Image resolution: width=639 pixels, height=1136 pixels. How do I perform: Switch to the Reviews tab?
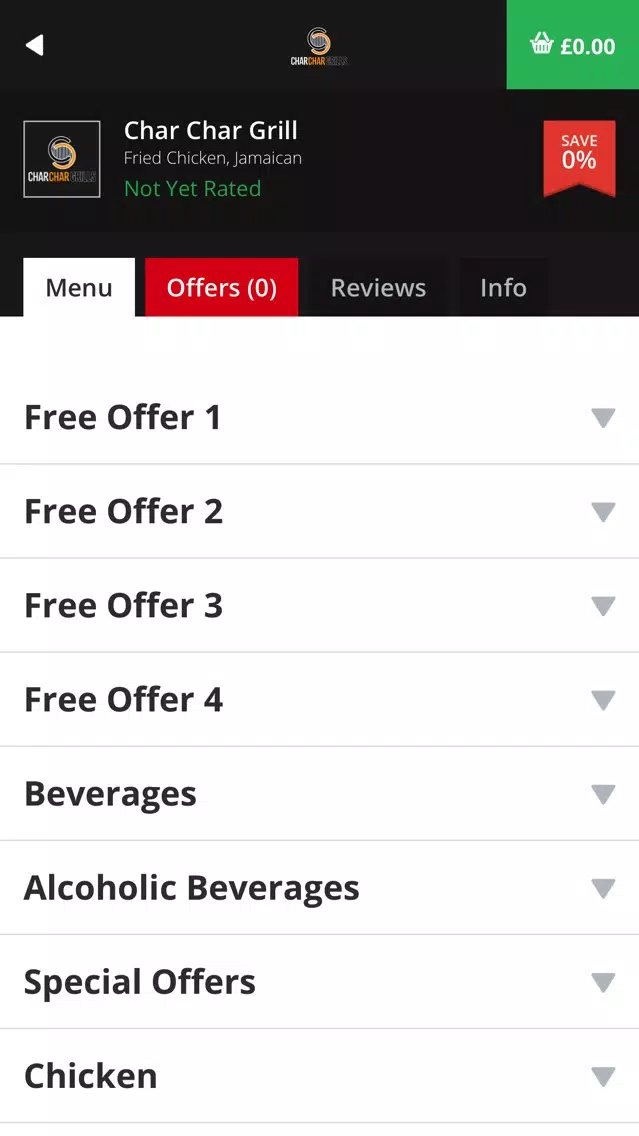(x=378, y=288)
